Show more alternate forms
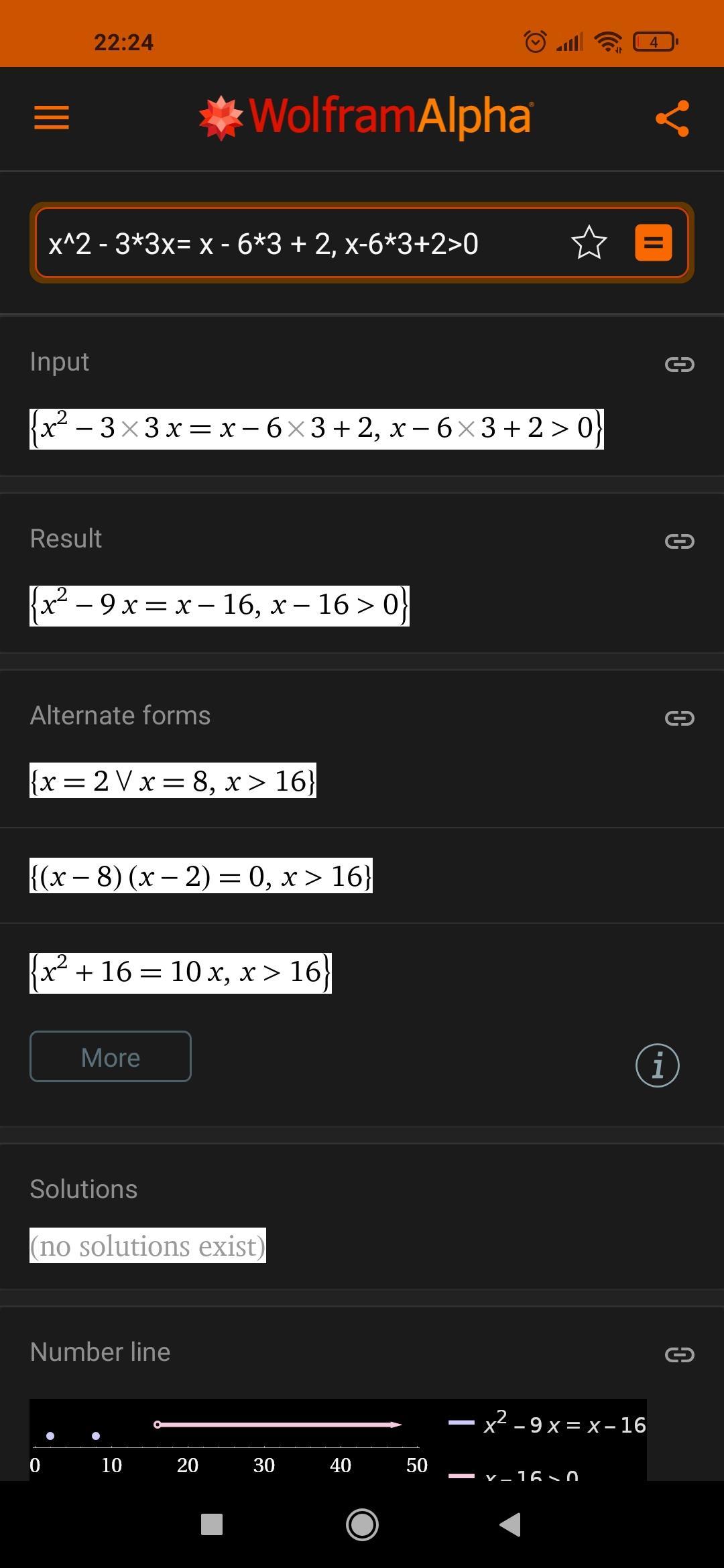 (x=111, y=1057)
